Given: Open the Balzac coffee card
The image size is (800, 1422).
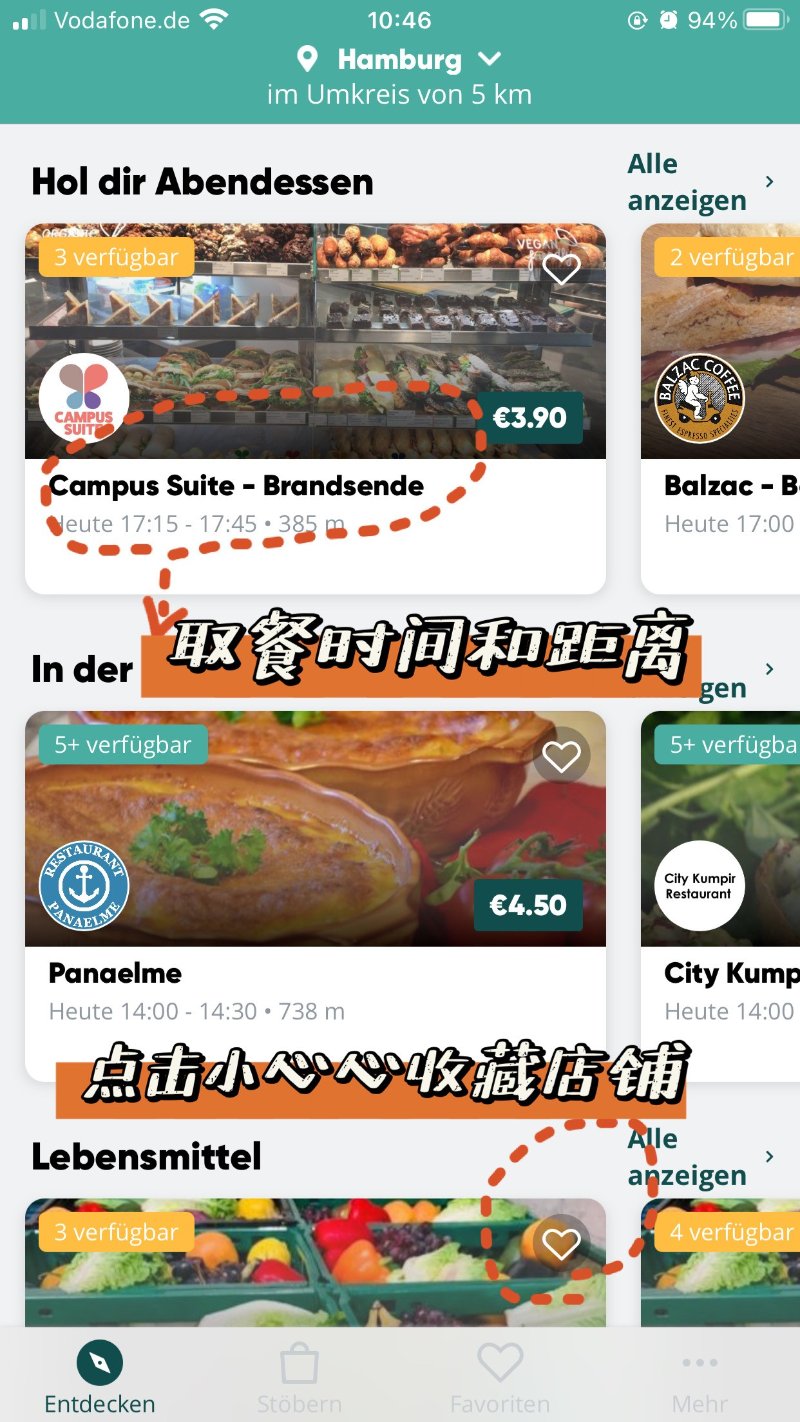Looking at the screenshot, I should click(720, 410).
